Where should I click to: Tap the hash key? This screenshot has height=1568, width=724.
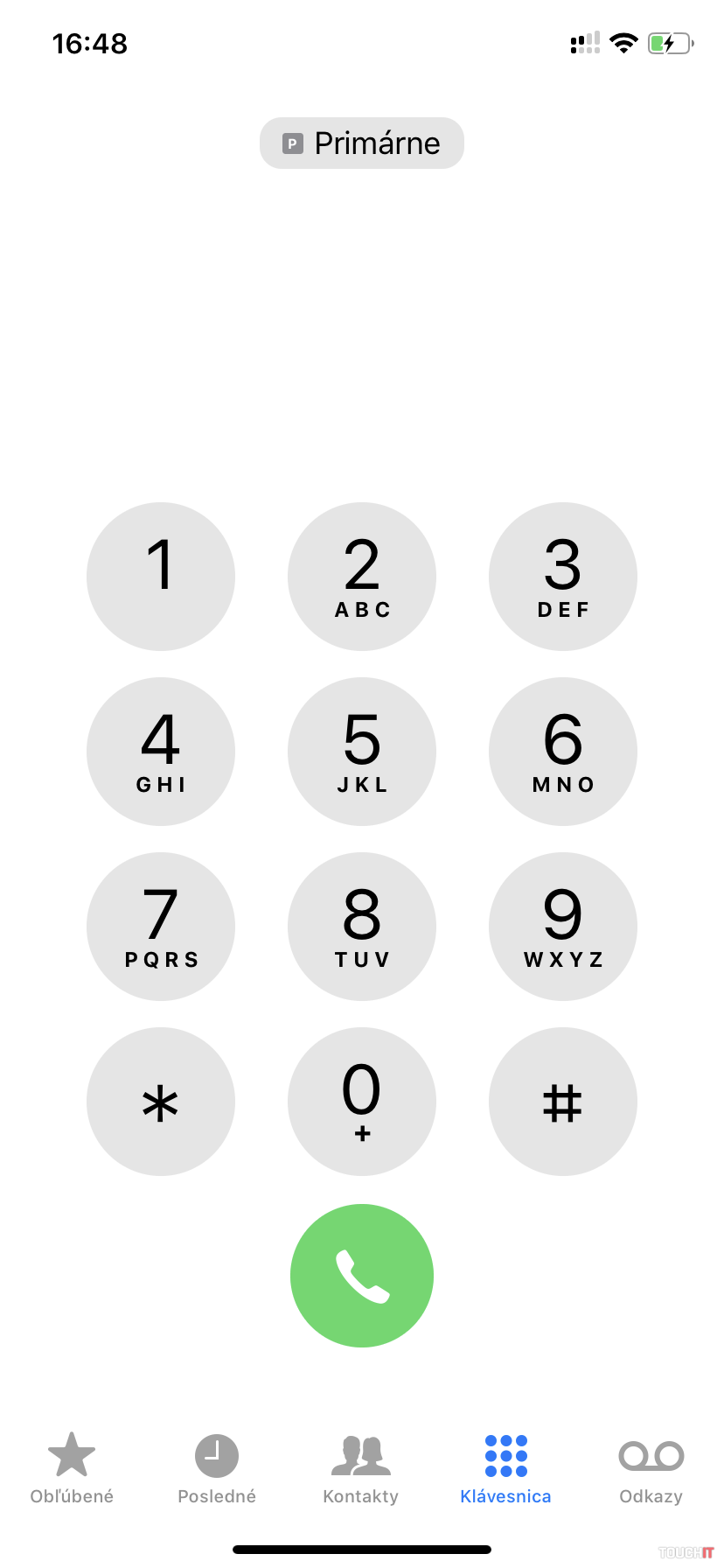[x=563, y=1102]
